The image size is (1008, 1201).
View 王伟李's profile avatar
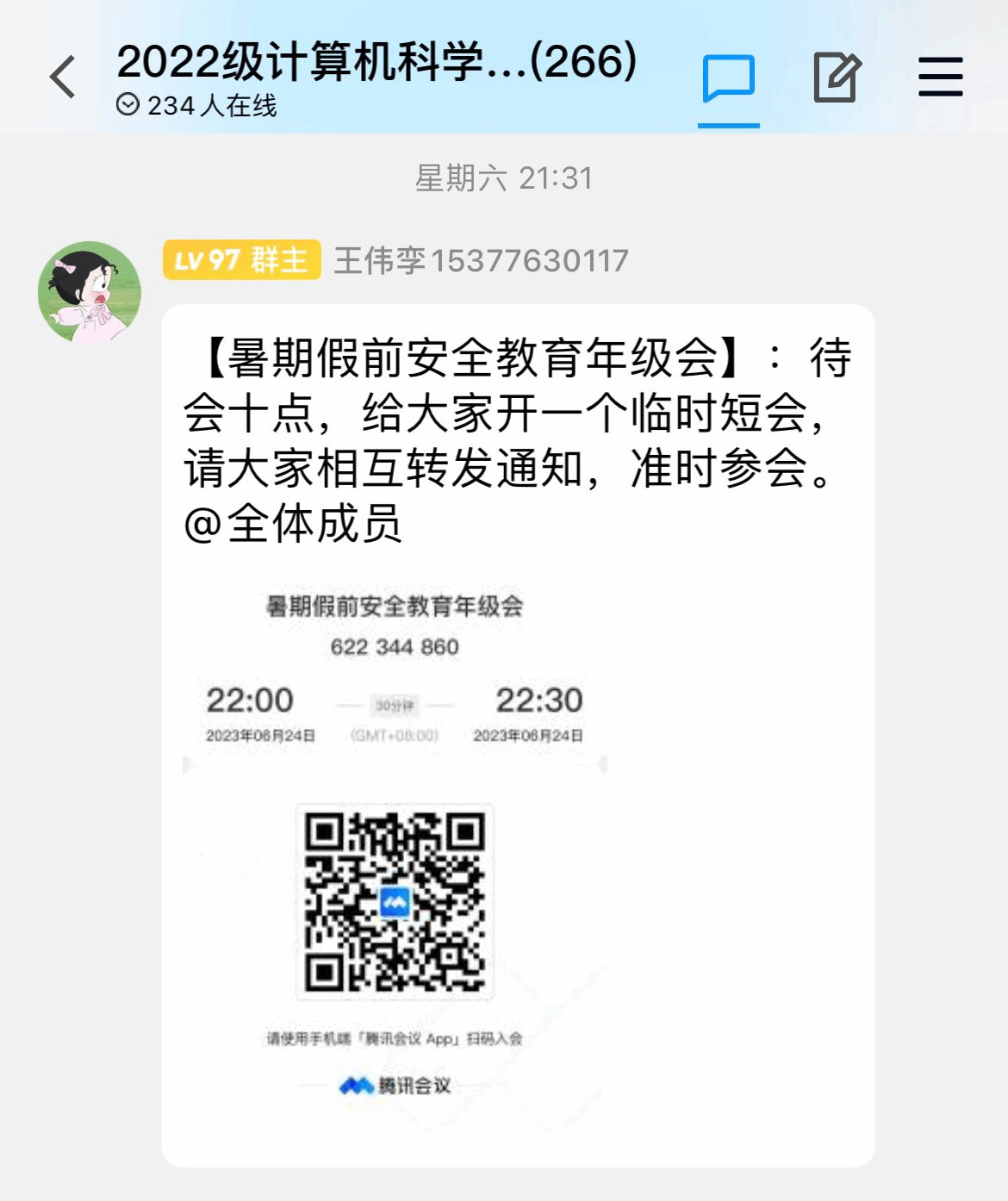[90, 292]
